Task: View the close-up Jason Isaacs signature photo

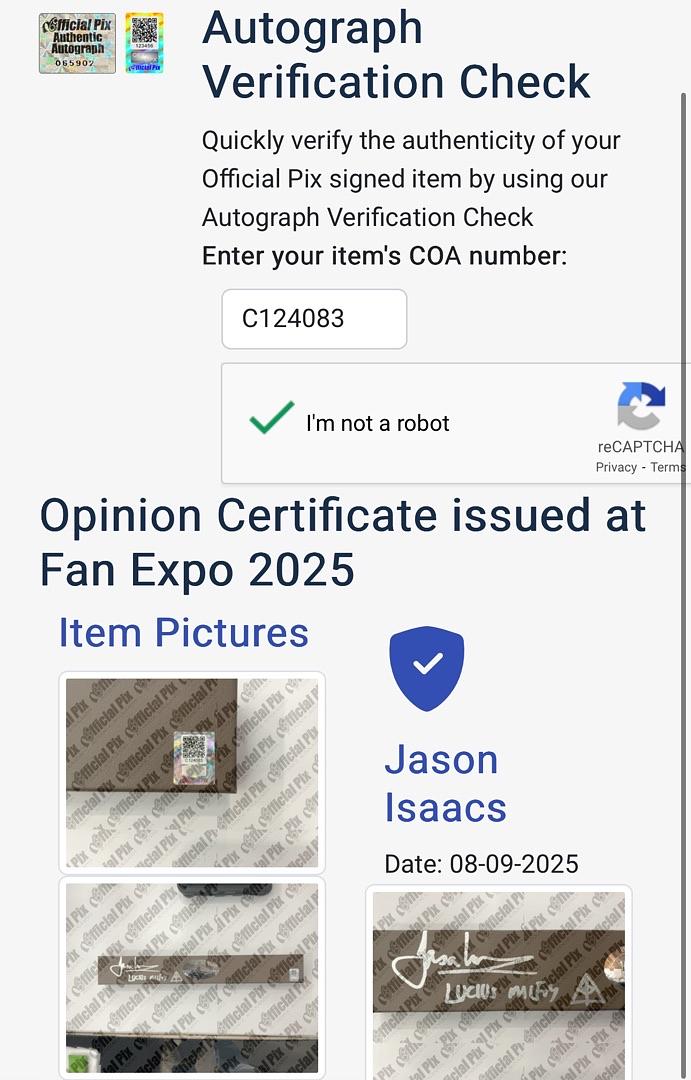Action: click(x=498, y=985)
